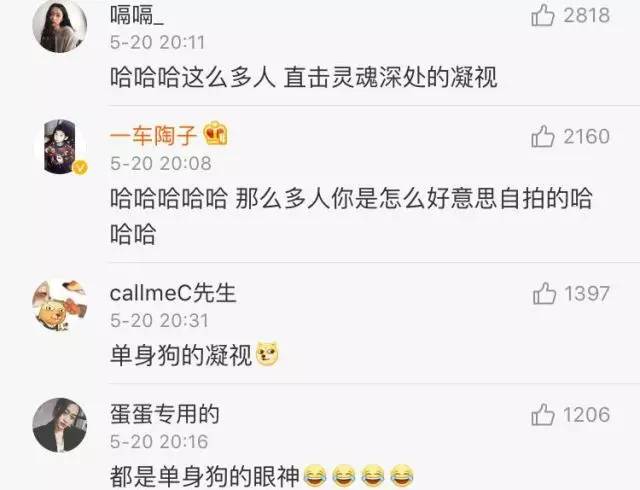
Task: Like the comment by 嗝嗝_
Action: 544,15
